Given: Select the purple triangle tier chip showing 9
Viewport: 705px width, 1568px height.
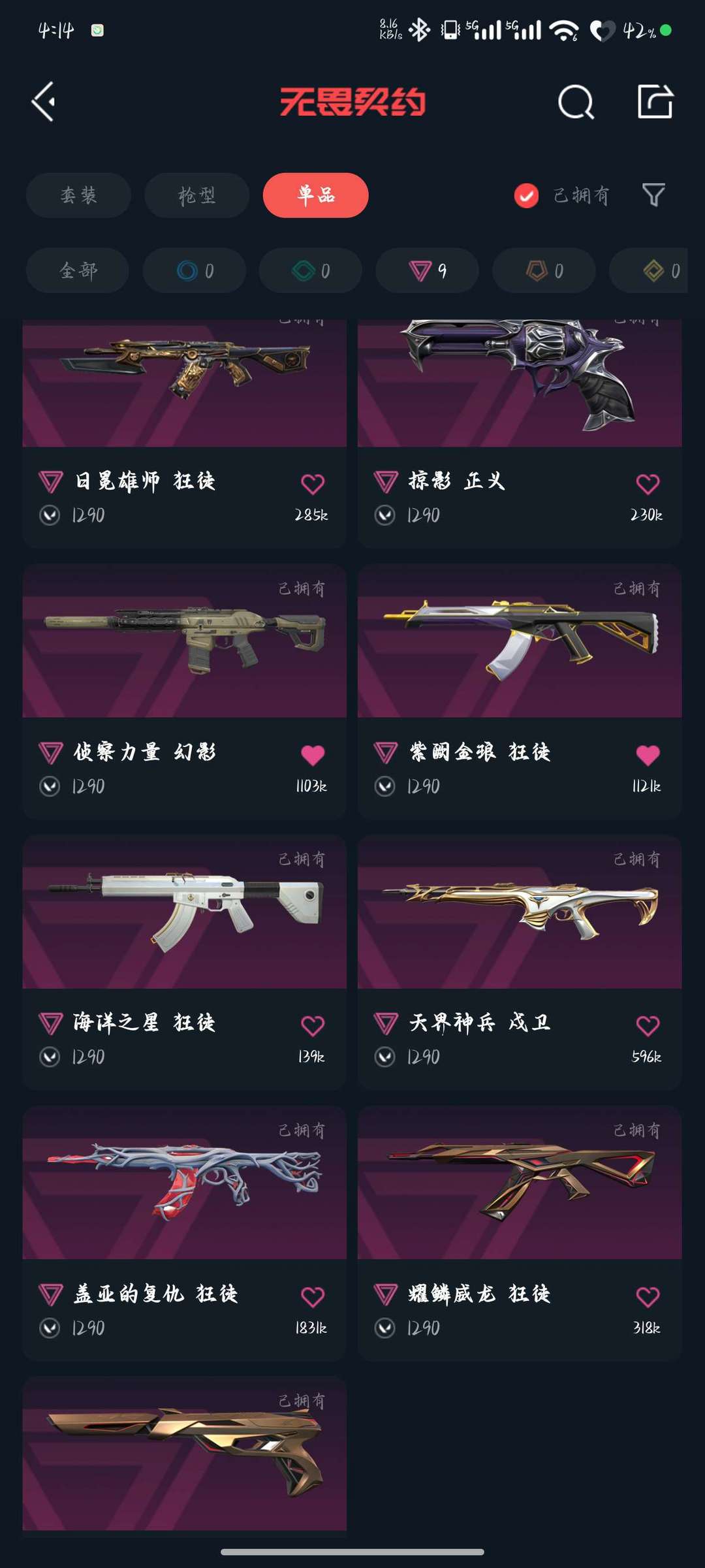Looking at the screenshot, I should 427,270.
